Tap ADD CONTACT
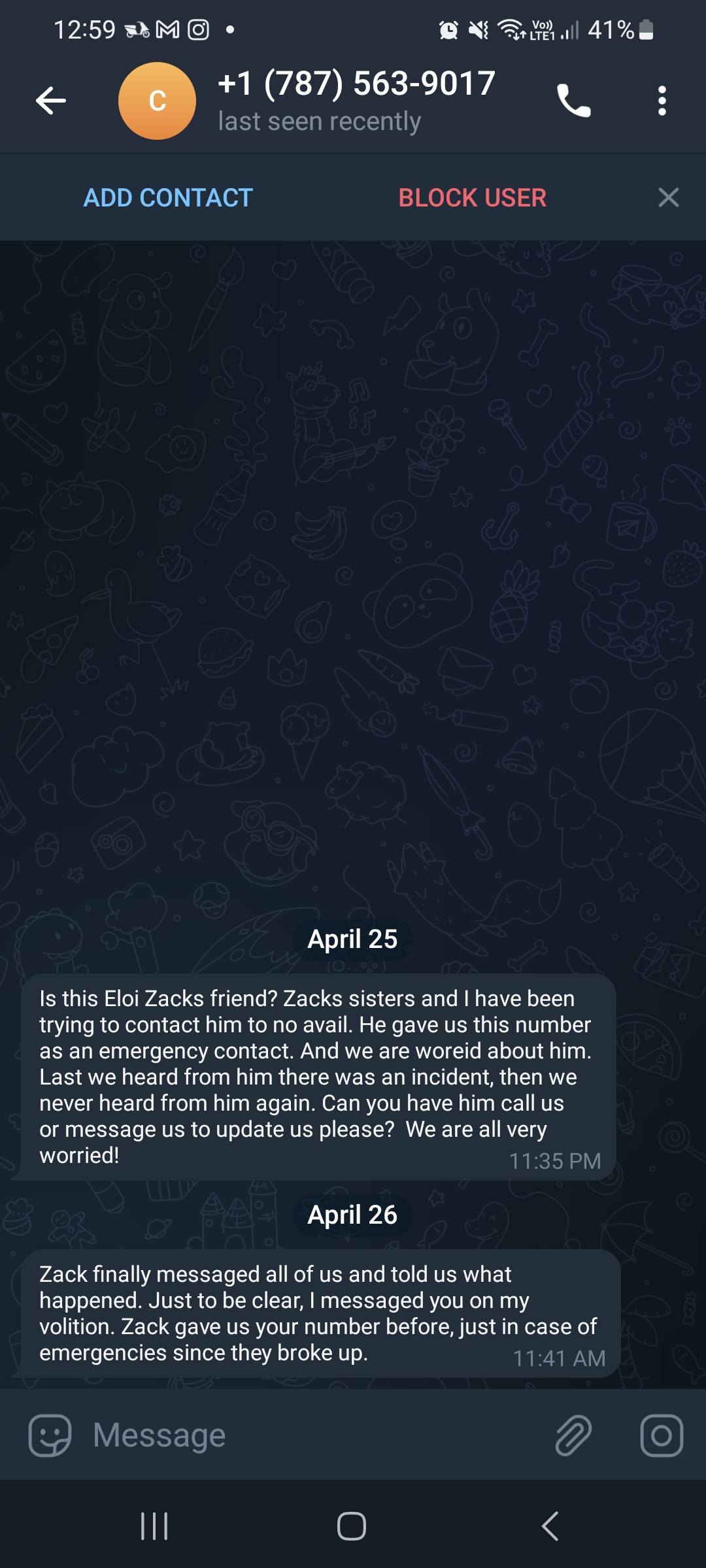The height and width of the screenshot is (1568, 706). coord(168,197)
